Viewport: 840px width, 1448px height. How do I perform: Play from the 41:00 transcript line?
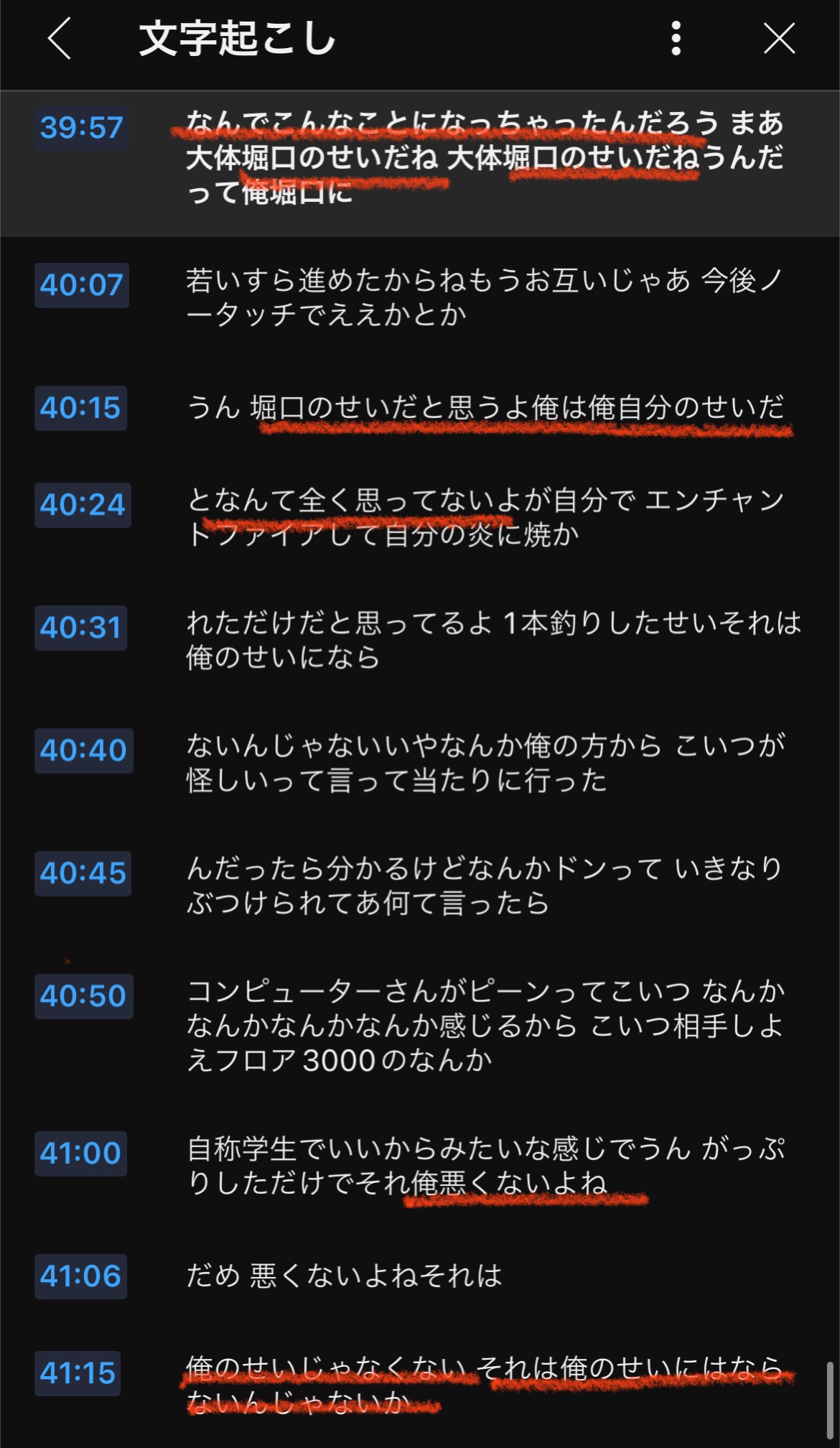[81, 1154]
